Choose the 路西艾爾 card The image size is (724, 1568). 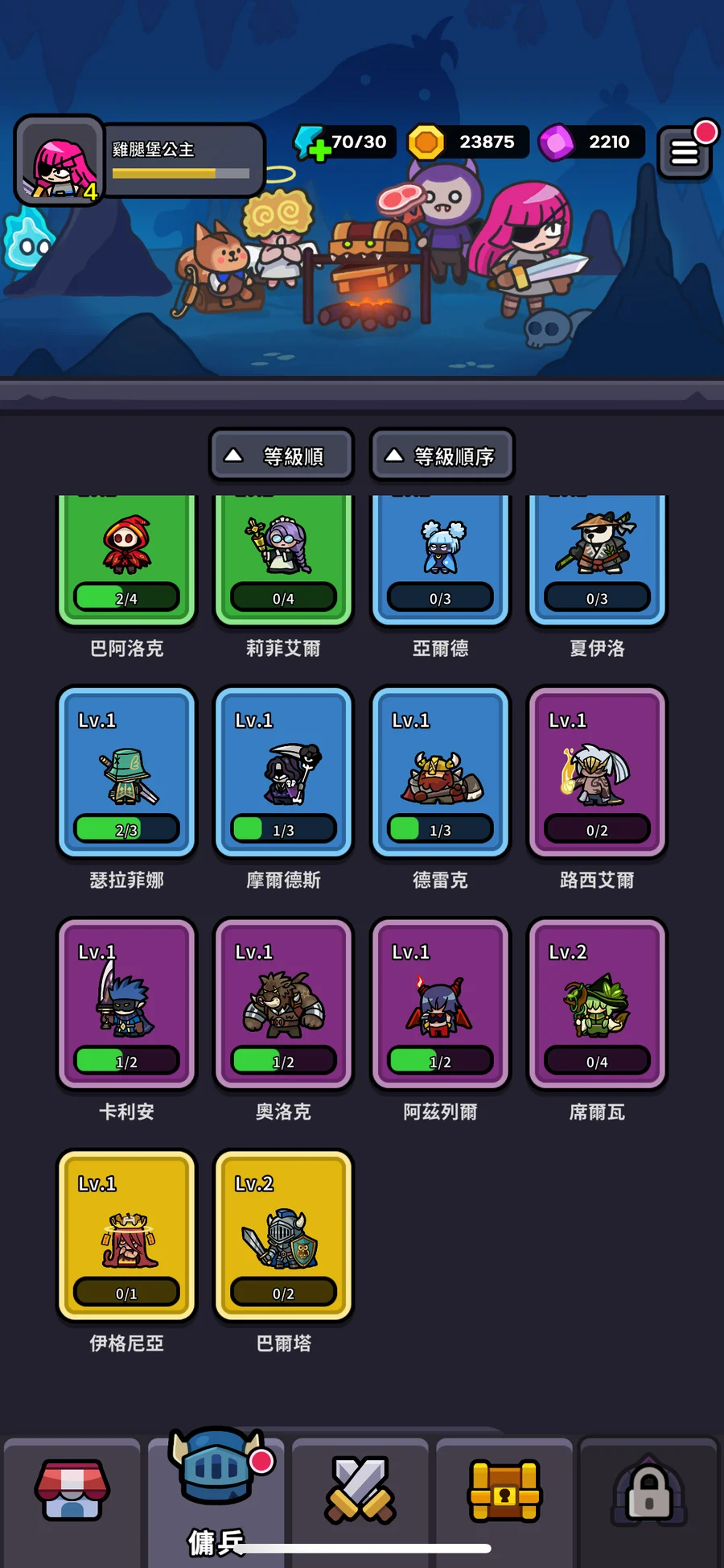(x=597, y=772)
